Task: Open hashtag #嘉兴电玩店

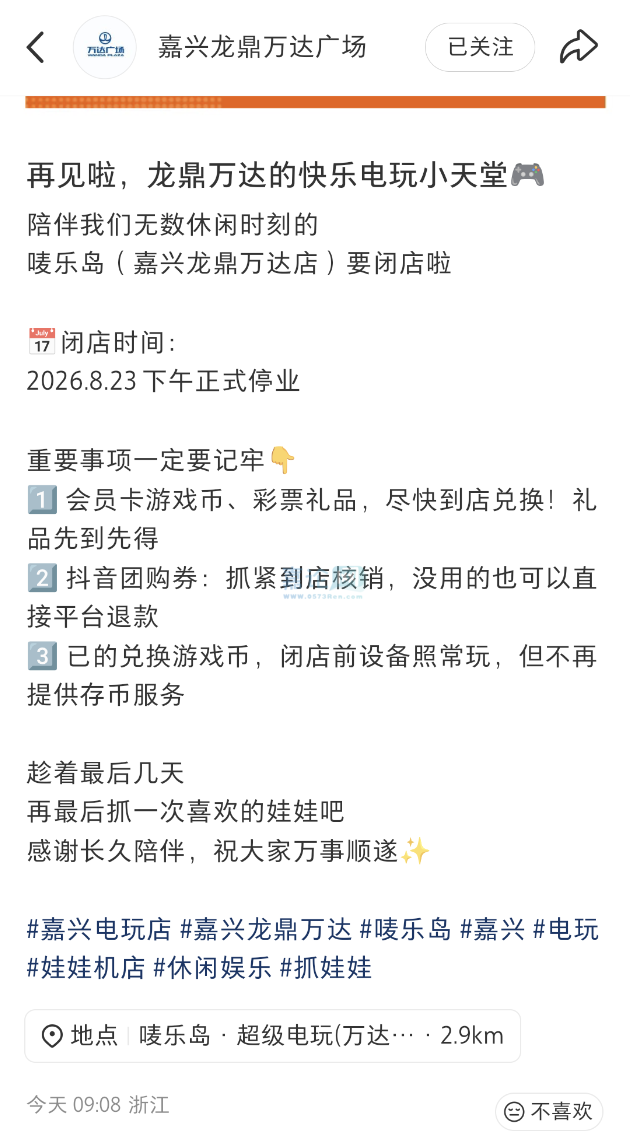Action: 99,930
